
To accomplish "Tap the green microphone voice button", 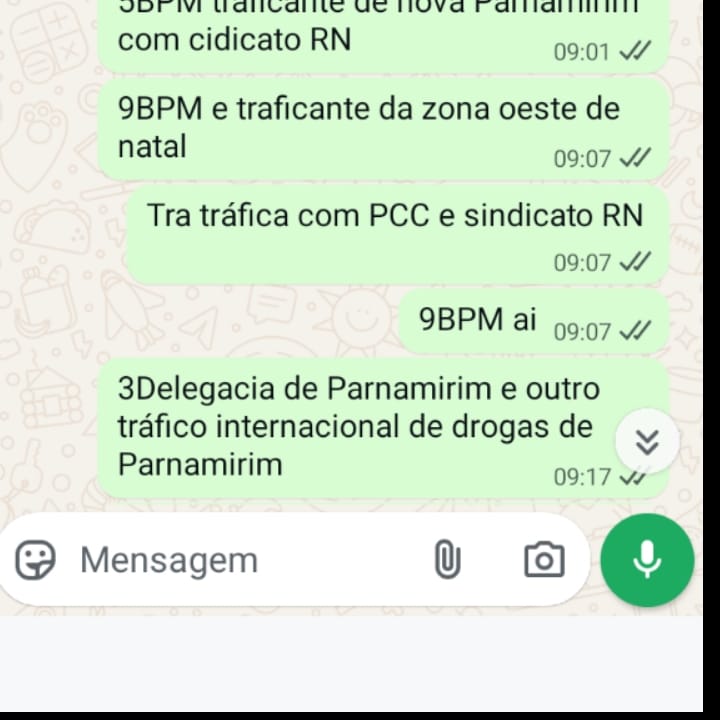I will (x=647, y=560).
